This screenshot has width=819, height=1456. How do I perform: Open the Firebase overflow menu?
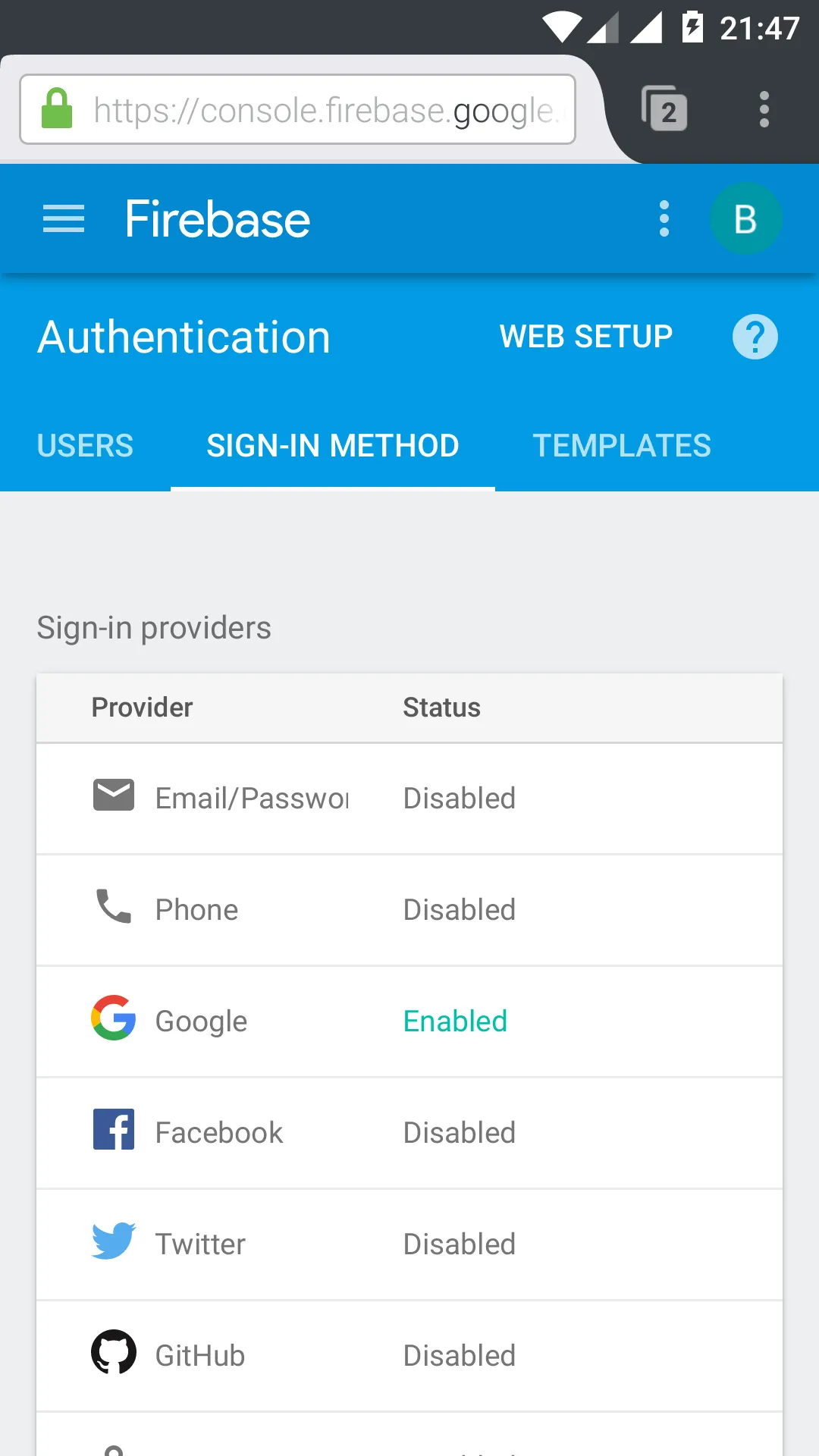pyautogui.click(x=664, y=219)
